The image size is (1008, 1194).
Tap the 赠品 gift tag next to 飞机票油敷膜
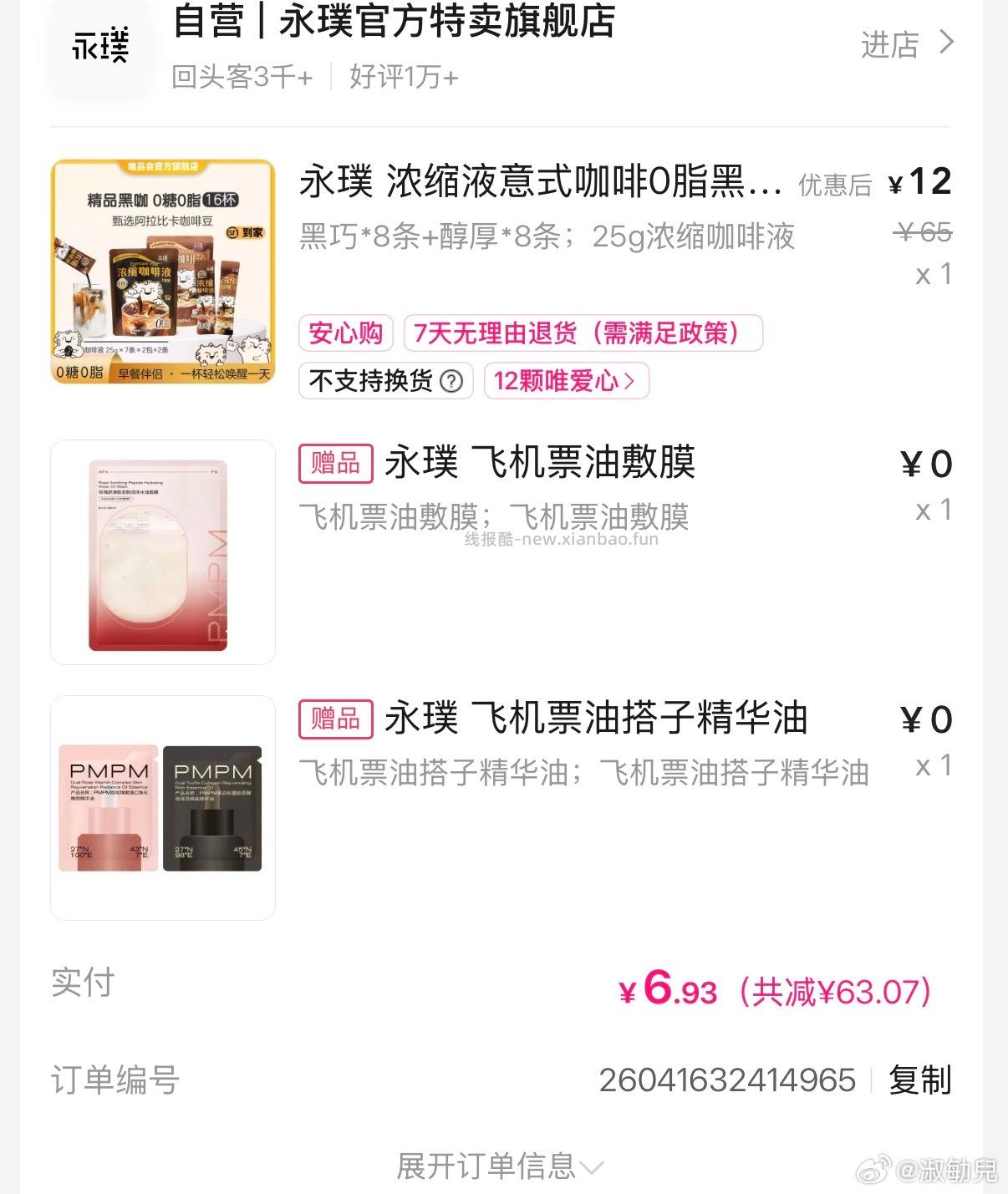pos(335,464)
